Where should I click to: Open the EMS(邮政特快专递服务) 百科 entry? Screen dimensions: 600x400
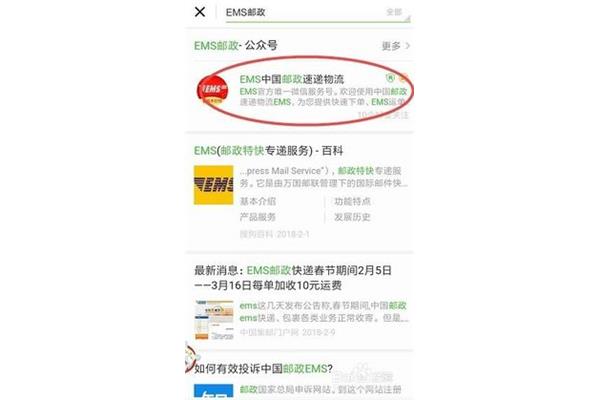pos(290,151)
